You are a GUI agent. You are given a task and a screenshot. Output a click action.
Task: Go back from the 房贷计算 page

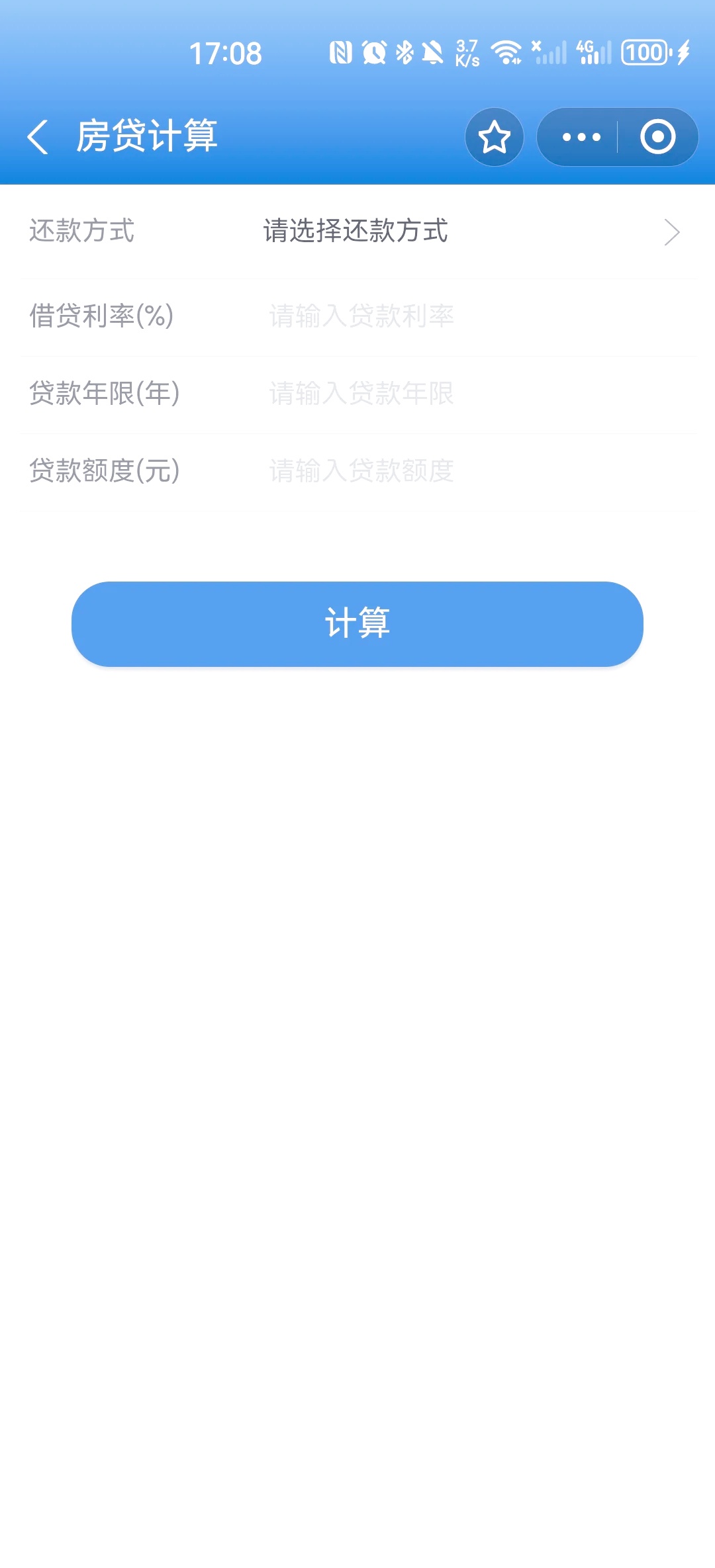click(x=38, y=137)
